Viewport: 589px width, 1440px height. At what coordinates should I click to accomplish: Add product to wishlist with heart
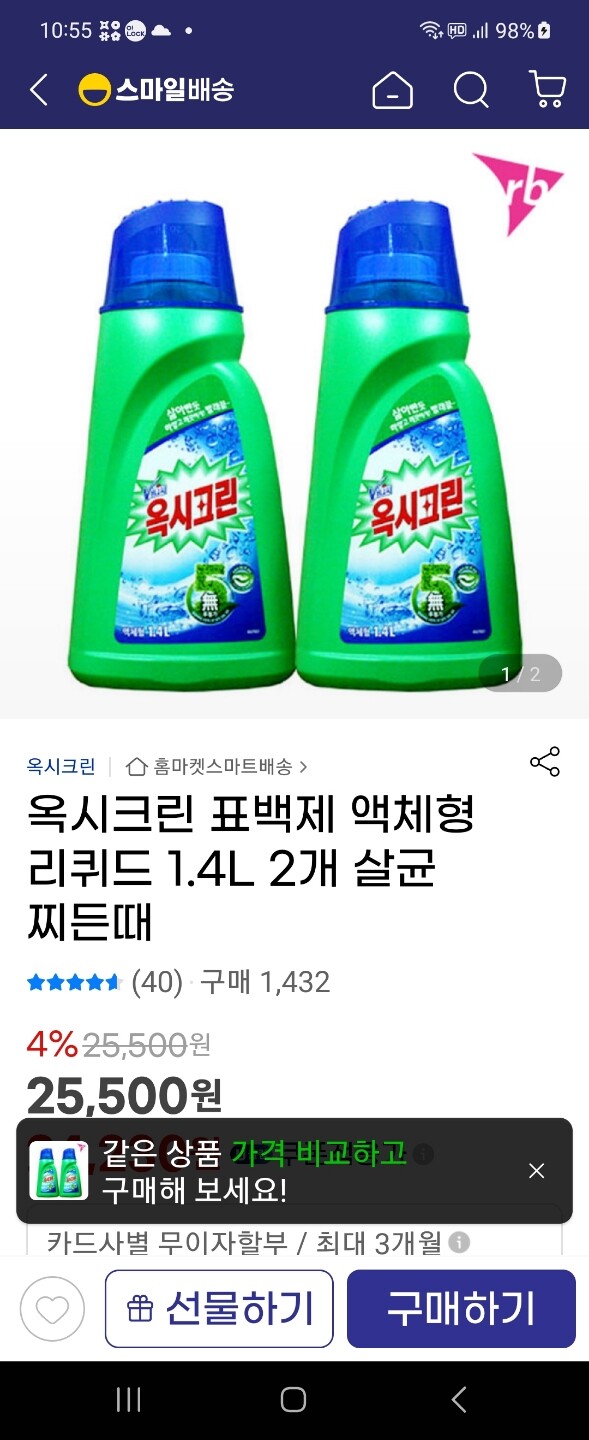[x=53, y=1309]
